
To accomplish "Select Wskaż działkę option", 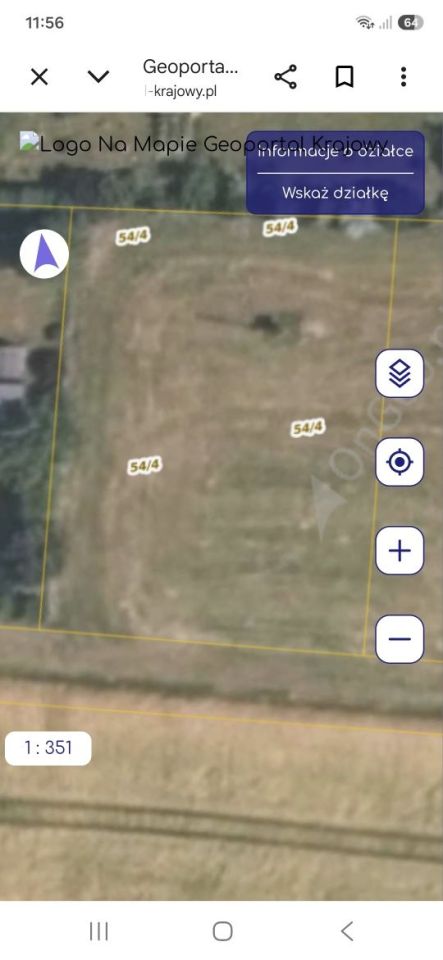I will tap(335, 193).
